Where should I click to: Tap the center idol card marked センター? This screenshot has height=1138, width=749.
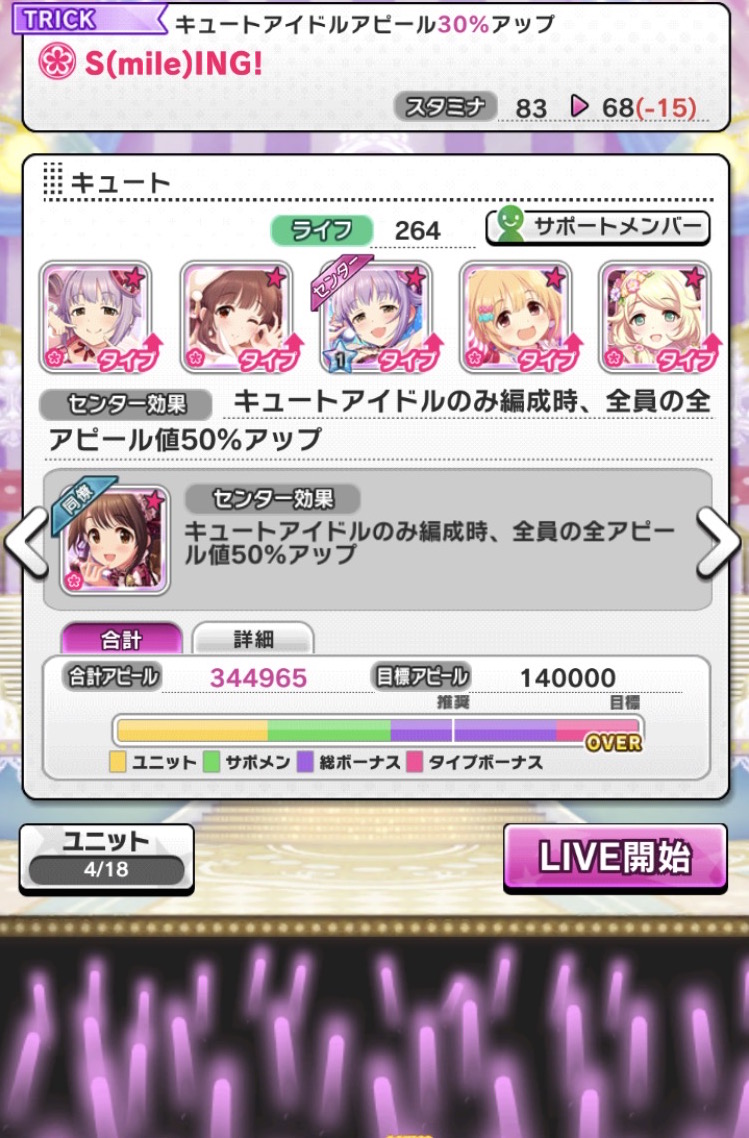pos(376,317)
